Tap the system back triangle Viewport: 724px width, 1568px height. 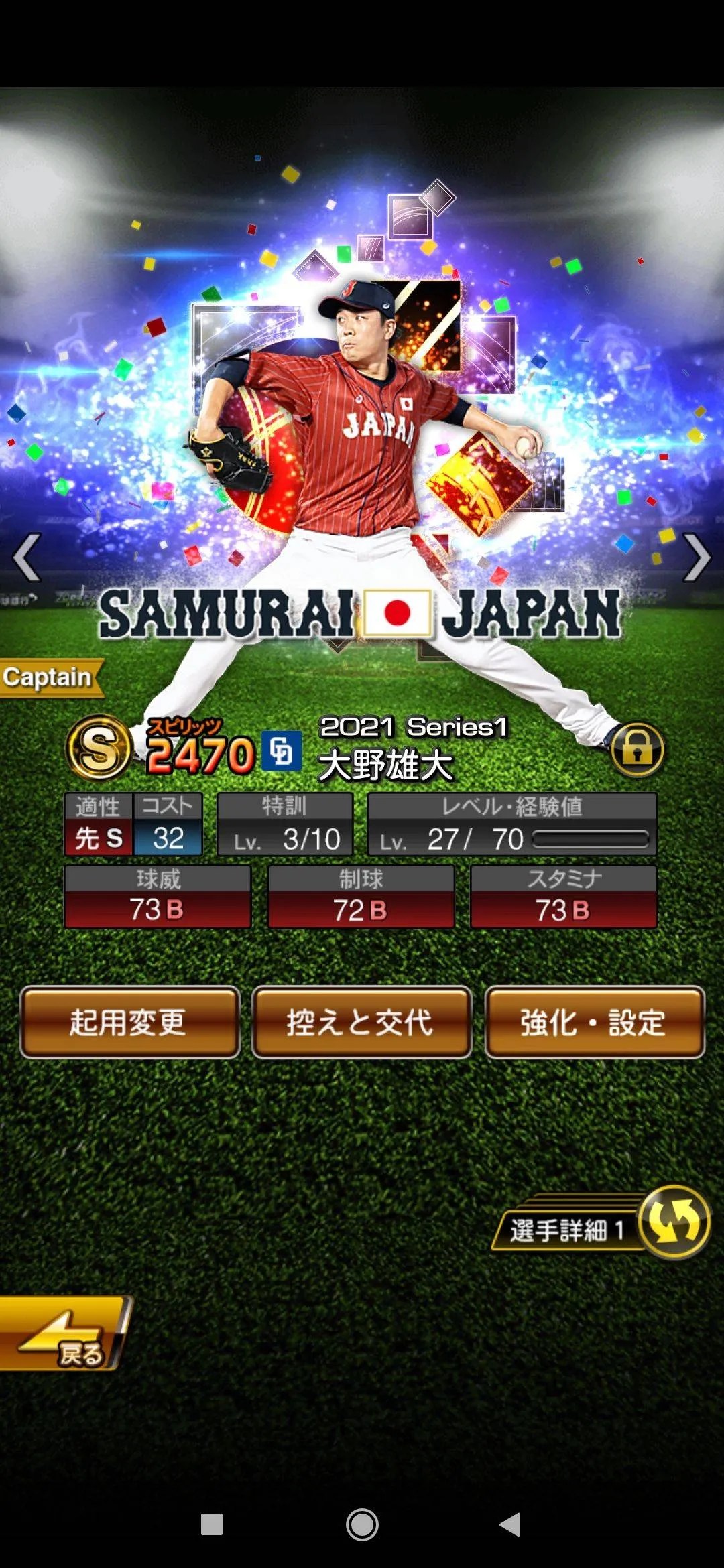[x=511, y=1524]
